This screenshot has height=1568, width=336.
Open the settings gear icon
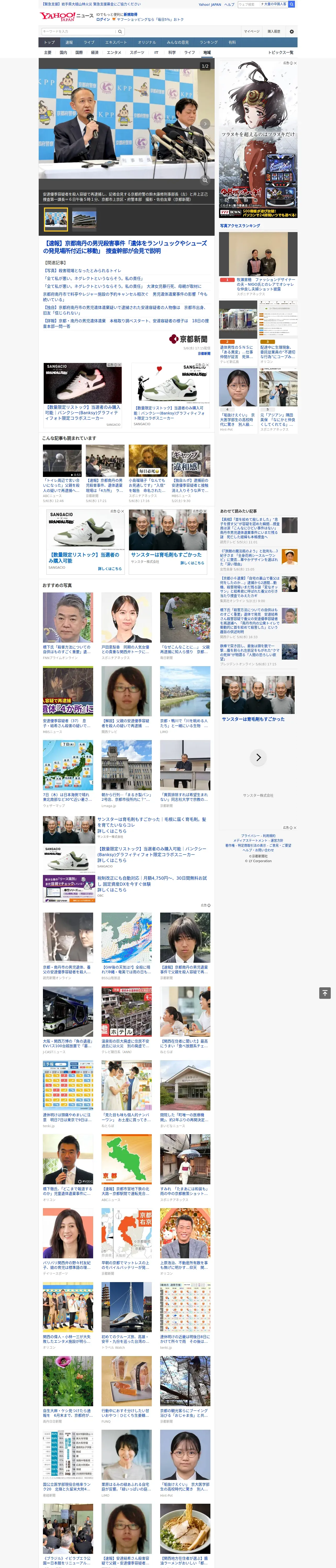292,31
